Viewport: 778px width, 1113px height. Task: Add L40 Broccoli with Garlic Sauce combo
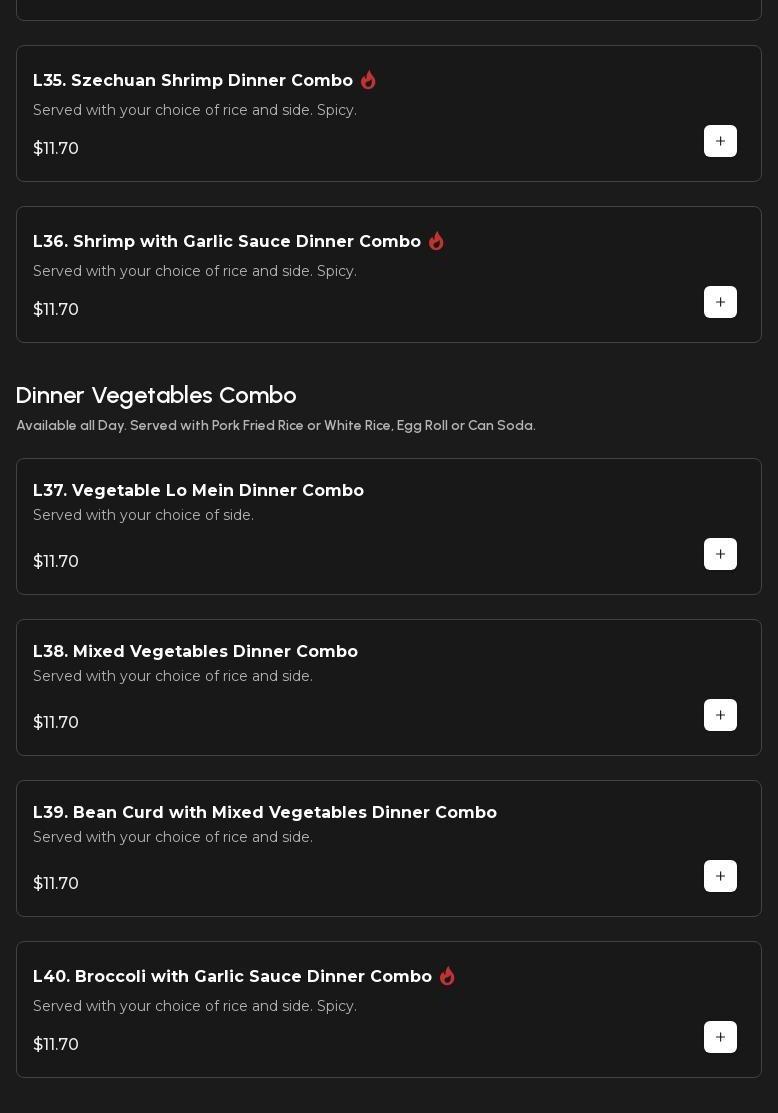[720, 1037]
